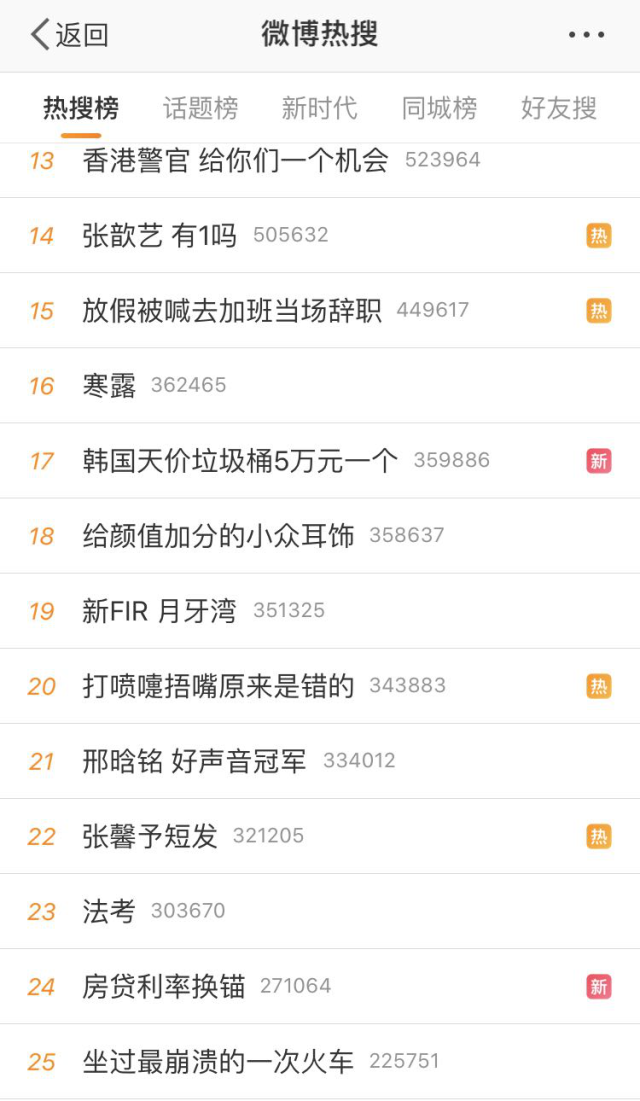Open the topic 给颜值加分的小众耳饰
640x1101 pixels.
(218, 536)
